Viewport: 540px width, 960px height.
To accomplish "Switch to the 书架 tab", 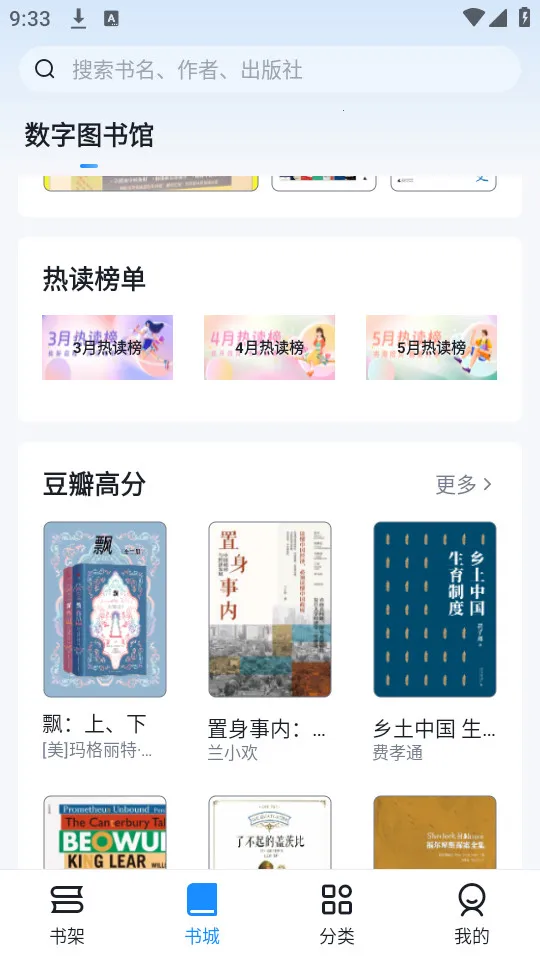I will 67,915.
